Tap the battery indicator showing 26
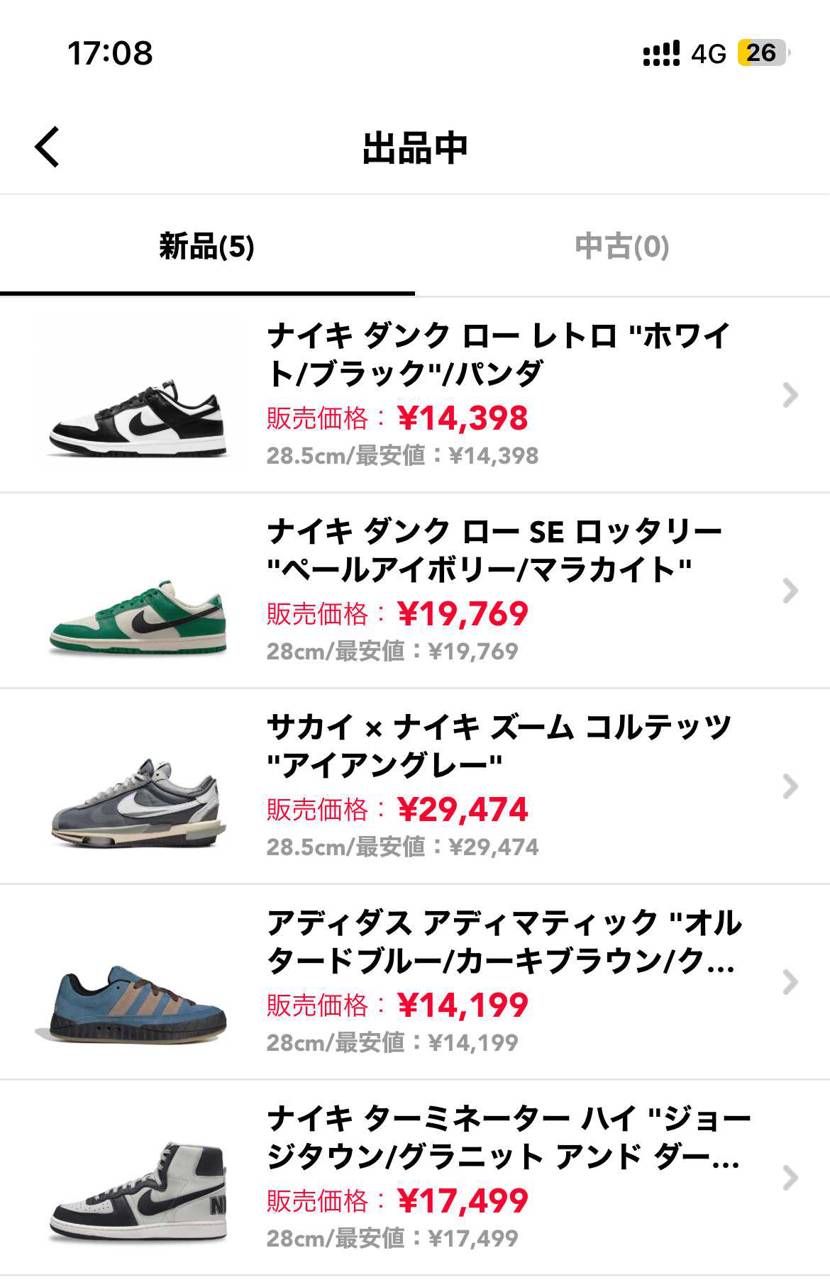The width and height of the screenshot is (830, 1282). click(764, 52)
